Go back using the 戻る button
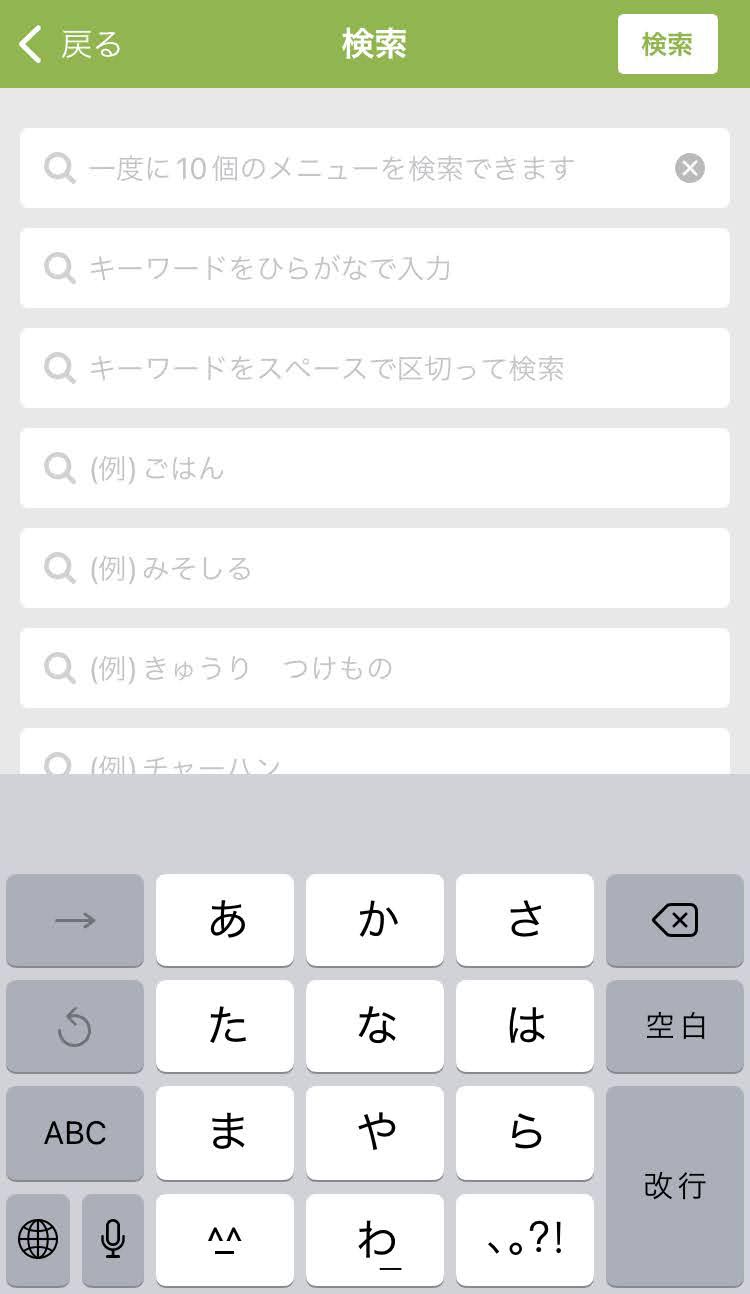This screenshot has width=750, height=1294. [x=70, y=45]
